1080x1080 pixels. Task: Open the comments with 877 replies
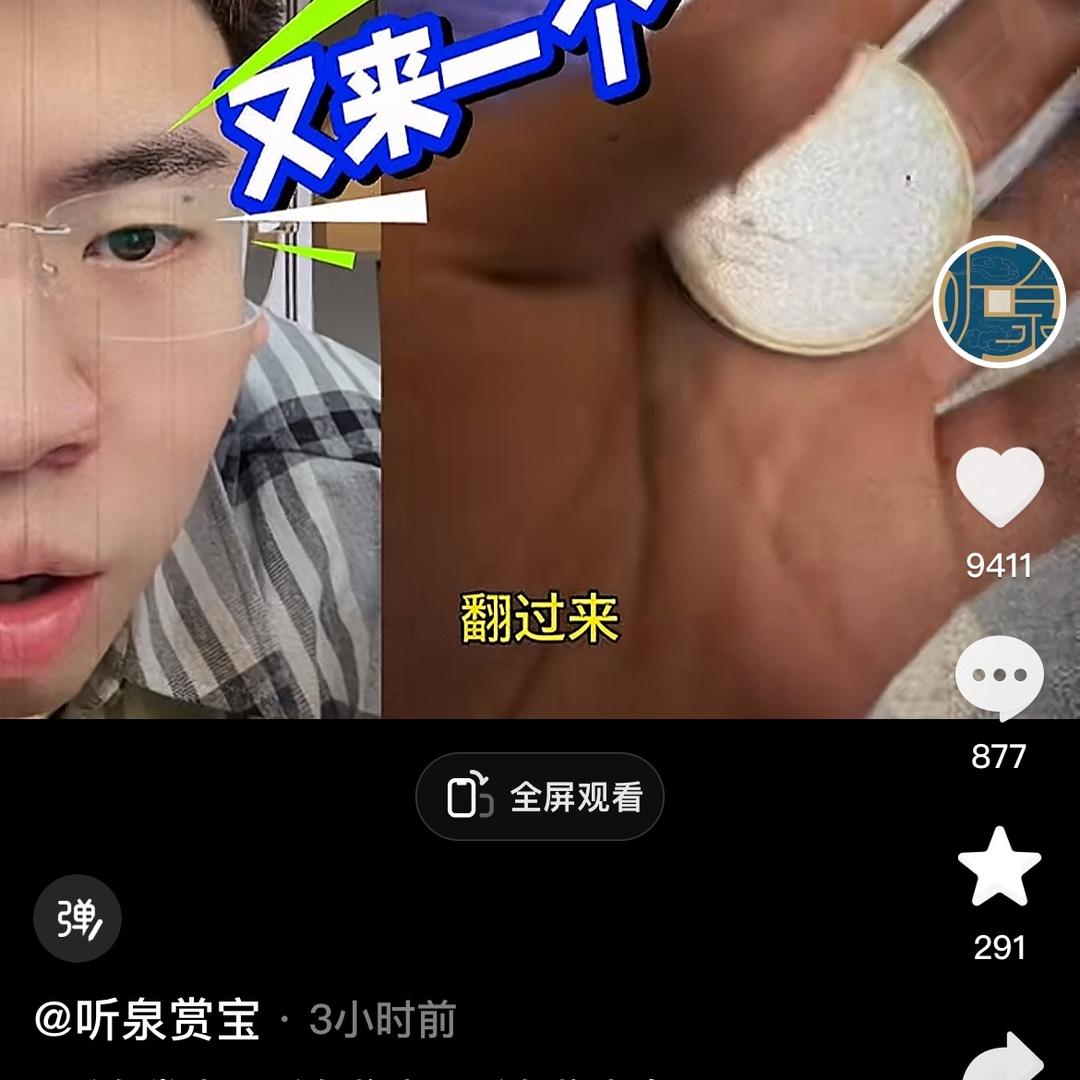[x=999, y=678]
